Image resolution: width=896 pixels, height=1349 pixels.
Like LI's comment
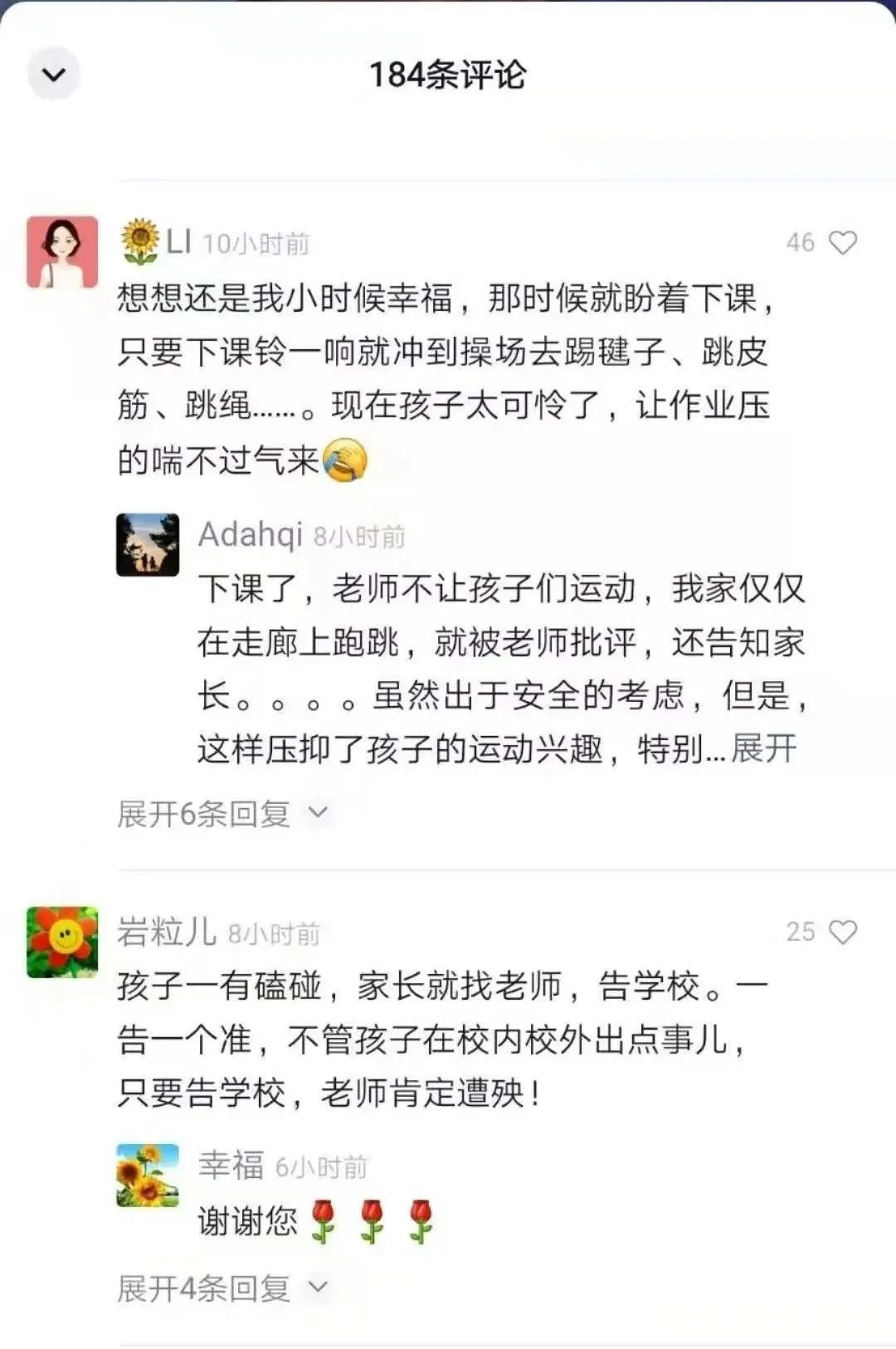pyautogui.click(x=843, y=242)
